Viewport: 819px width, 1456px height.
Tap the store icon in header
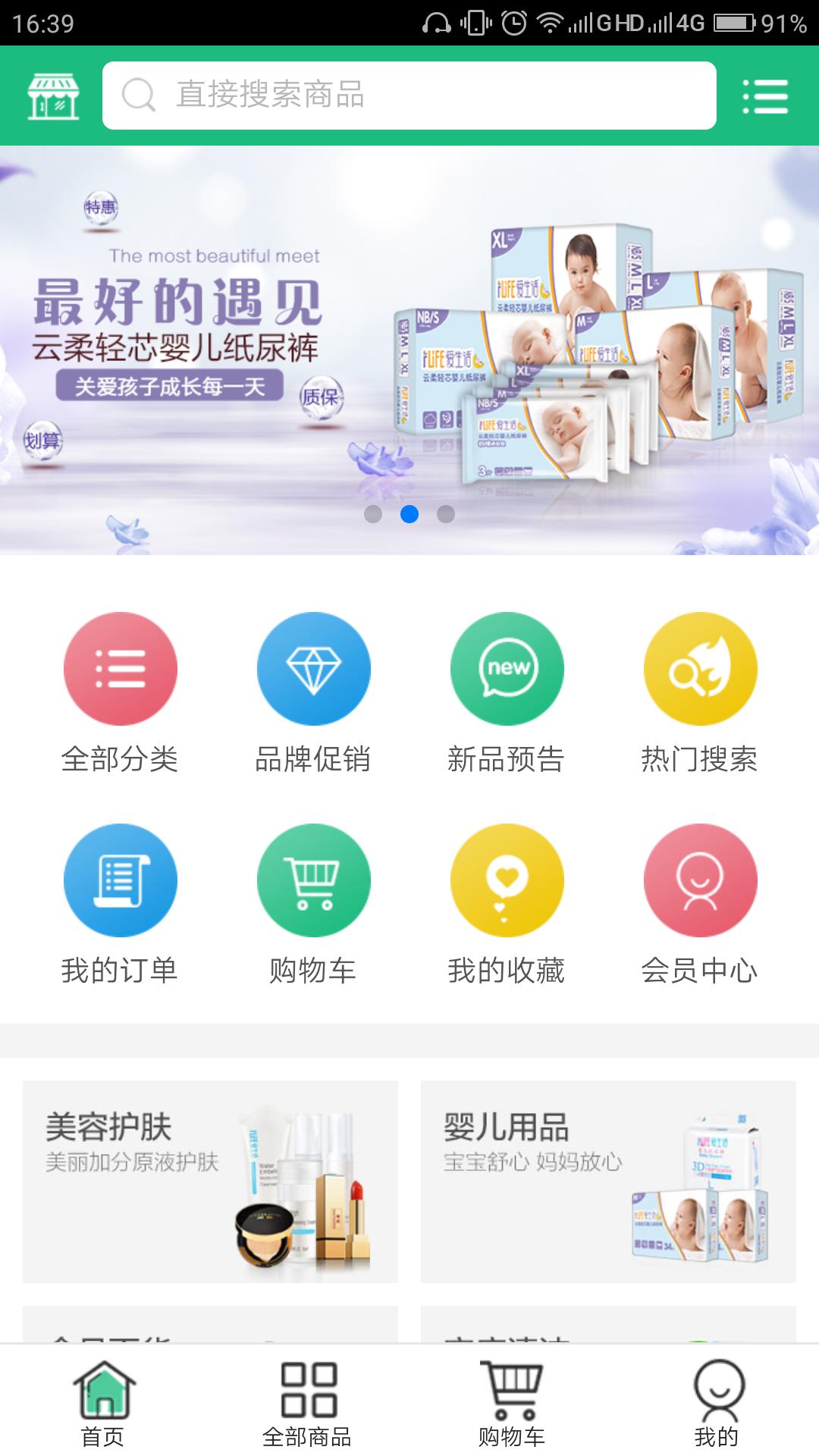pos(53,96)
